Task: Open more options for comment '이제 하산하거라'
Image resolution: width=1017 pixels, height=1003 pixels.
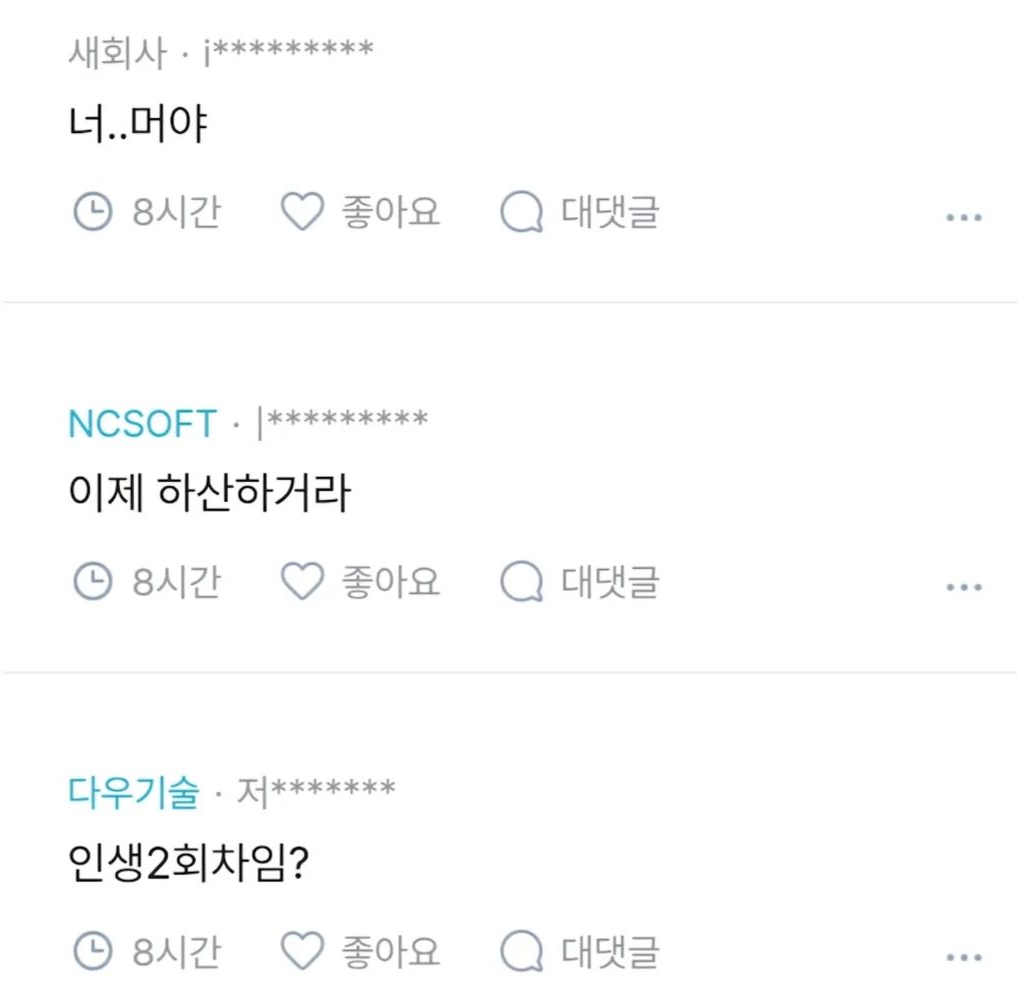Action: pos(963,587)
